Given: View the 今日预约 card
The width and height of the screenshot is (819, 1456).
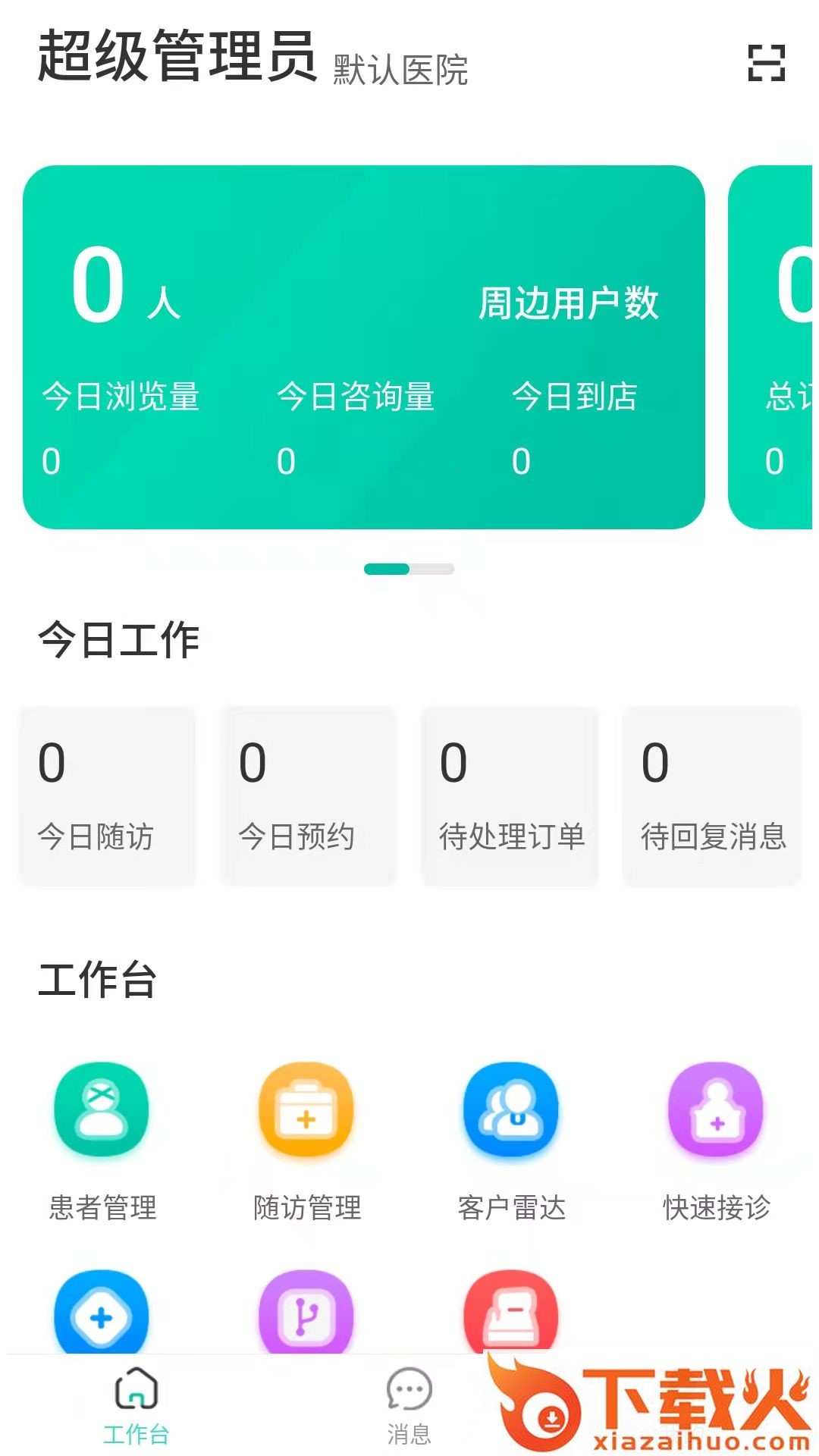Looking at the screenshot, I should [308, 795].
